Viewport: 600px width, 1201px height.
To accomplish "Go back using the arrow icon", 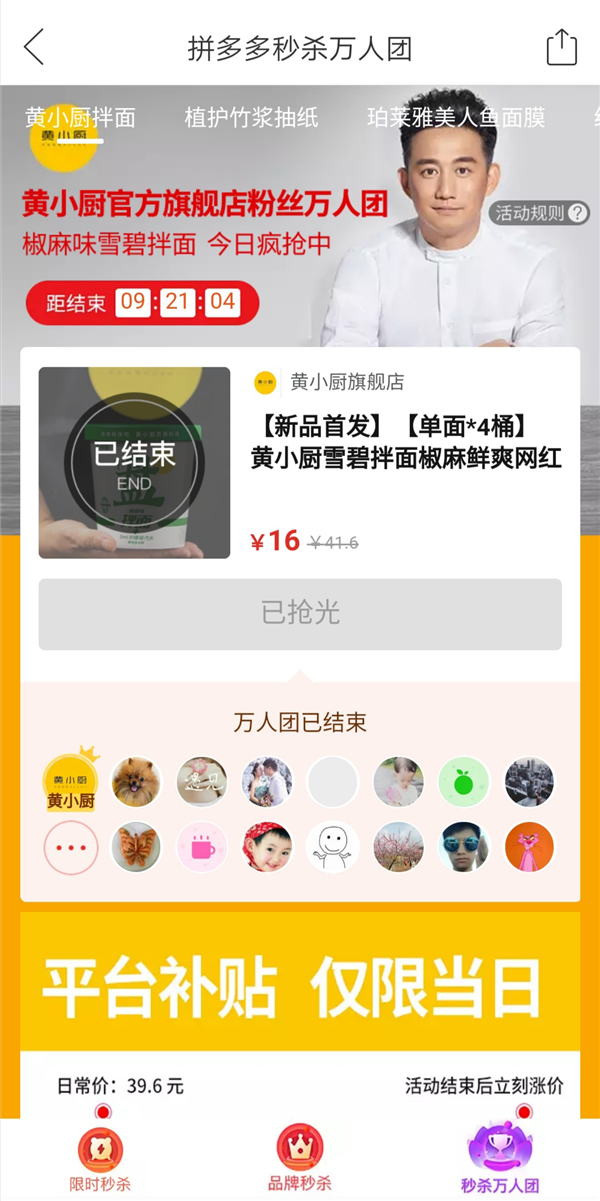I will (35, 47).
